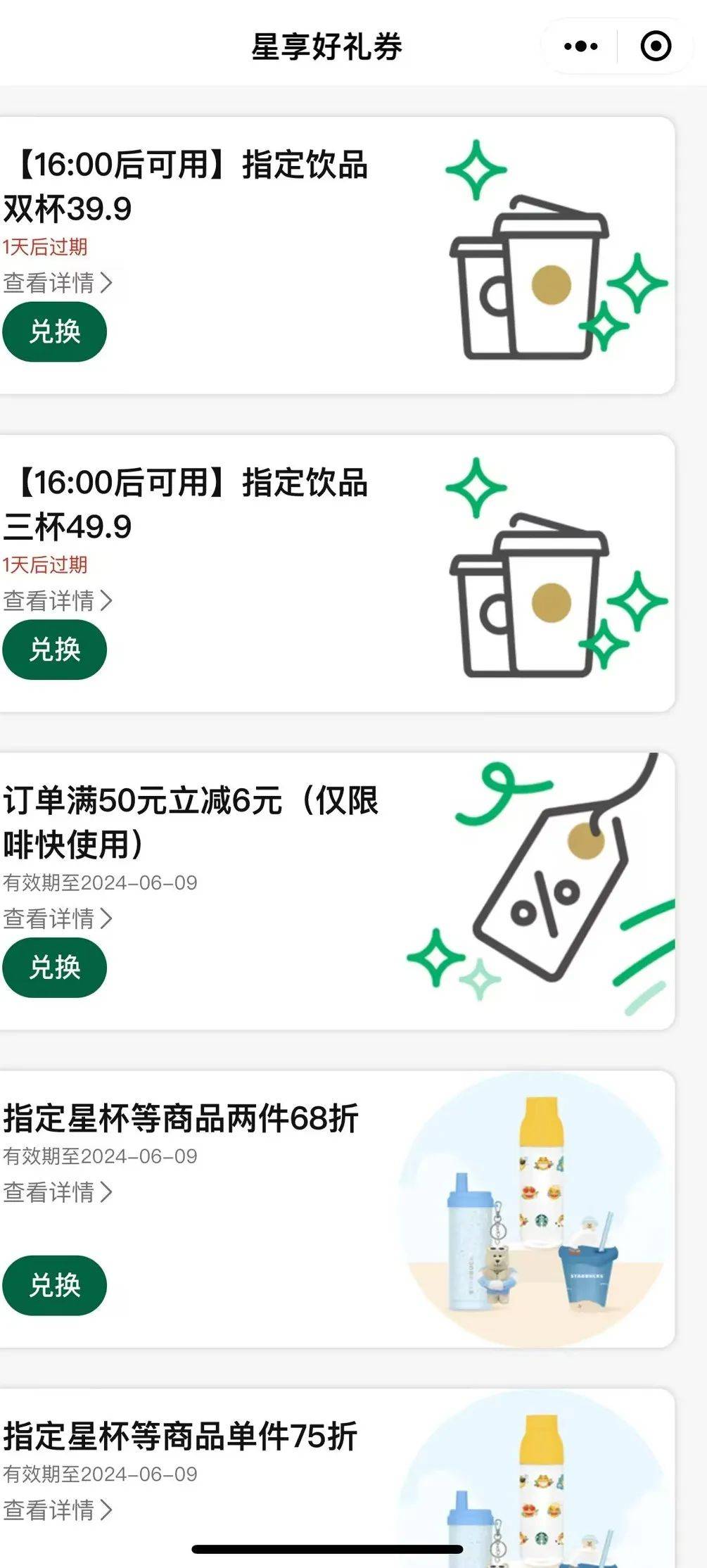This screenshot has width=707, height=1568.
Task: Redeem the 满50元立减6元 coupon
Action: click(55, 968)
